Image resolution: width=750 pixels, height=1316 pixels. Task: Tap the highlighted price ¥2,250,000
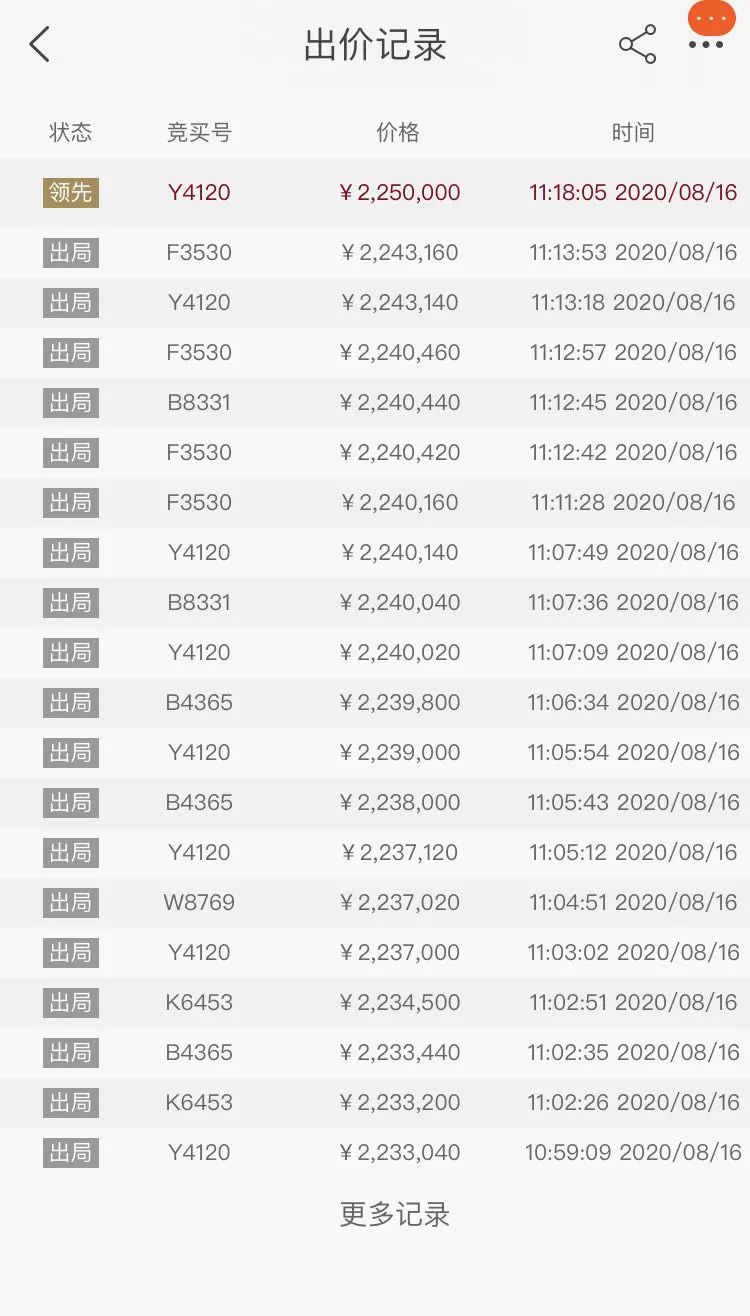coord(400,192)
